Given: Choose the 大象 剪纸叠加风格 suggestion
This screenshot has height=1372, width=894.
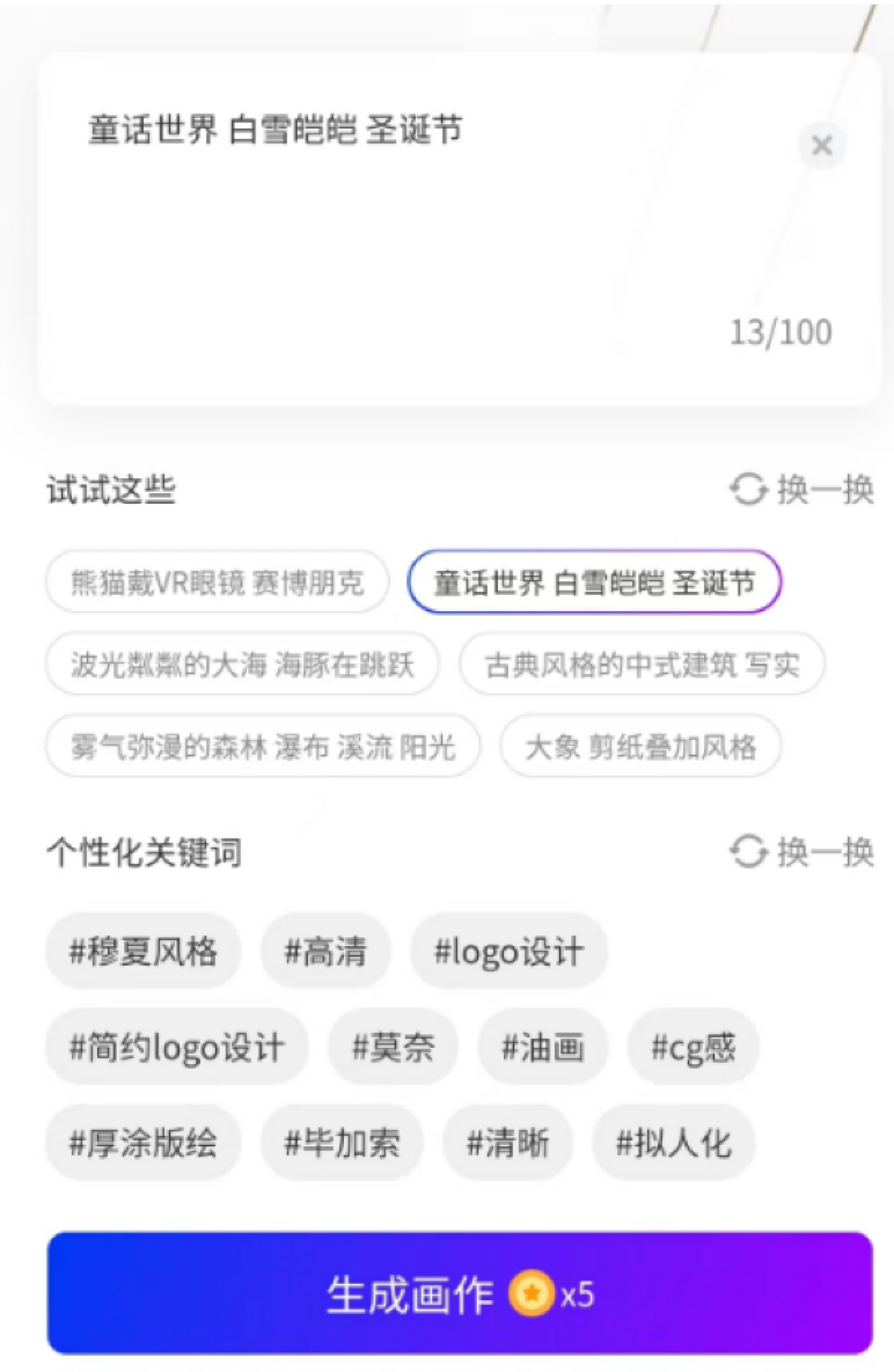Looking at the screenshot, I should [640, 746].
